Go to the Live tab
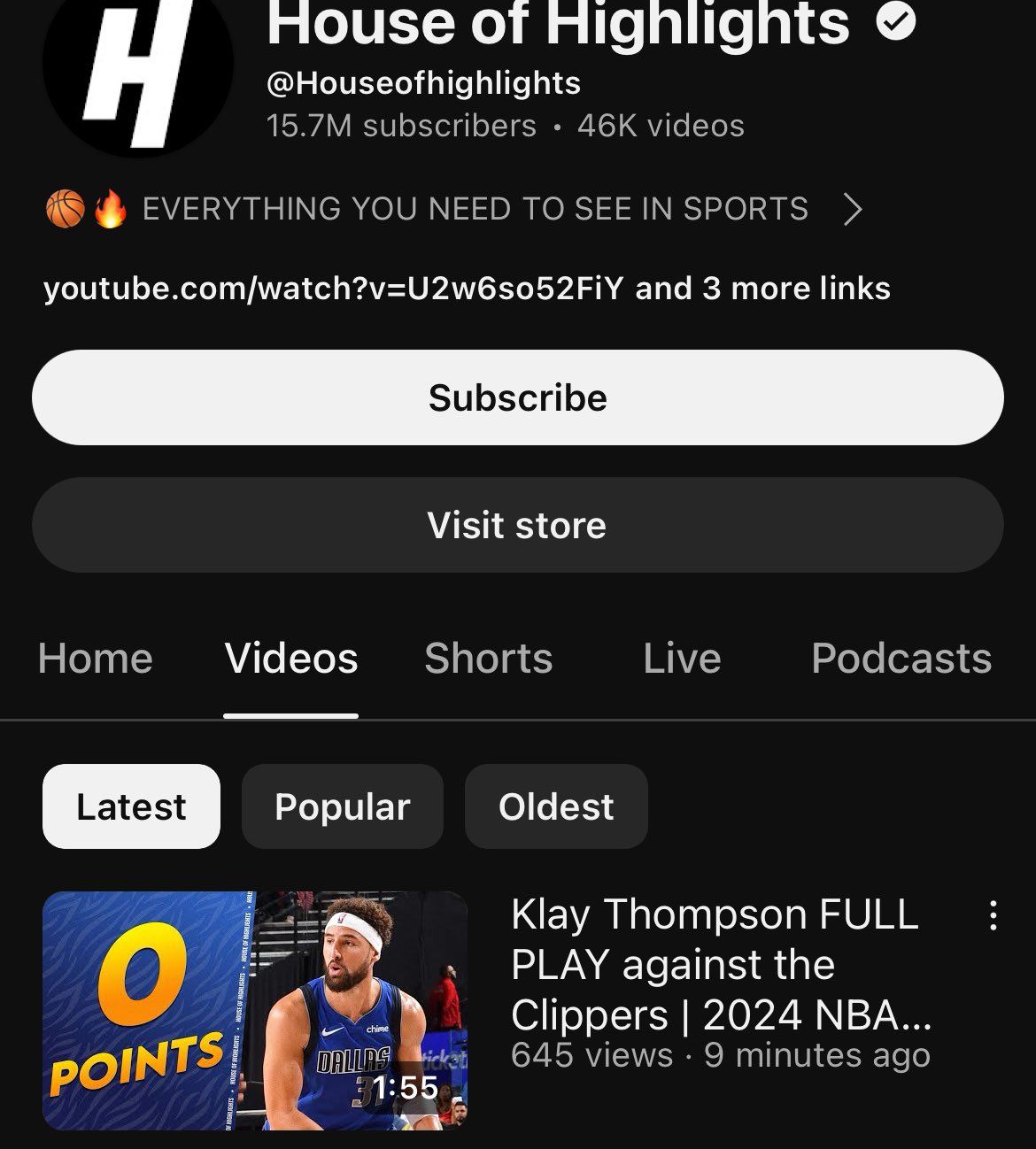This screenshot has width=1036, height=1149. tap(682, 659)
